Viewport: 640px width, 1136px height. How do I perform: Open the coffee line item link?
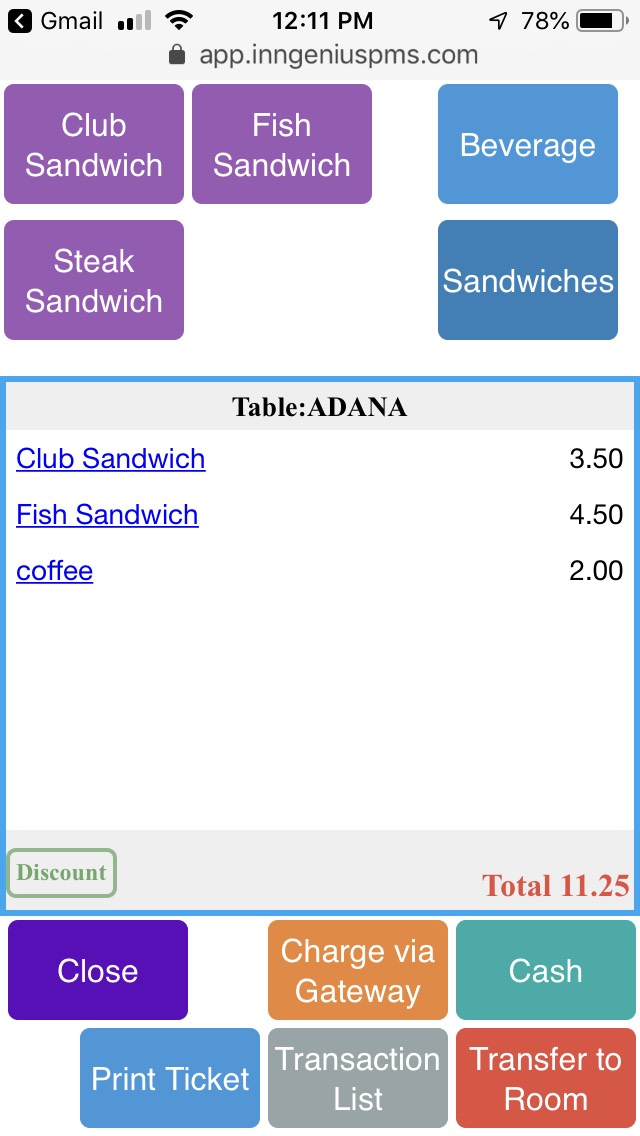[54, 571]
